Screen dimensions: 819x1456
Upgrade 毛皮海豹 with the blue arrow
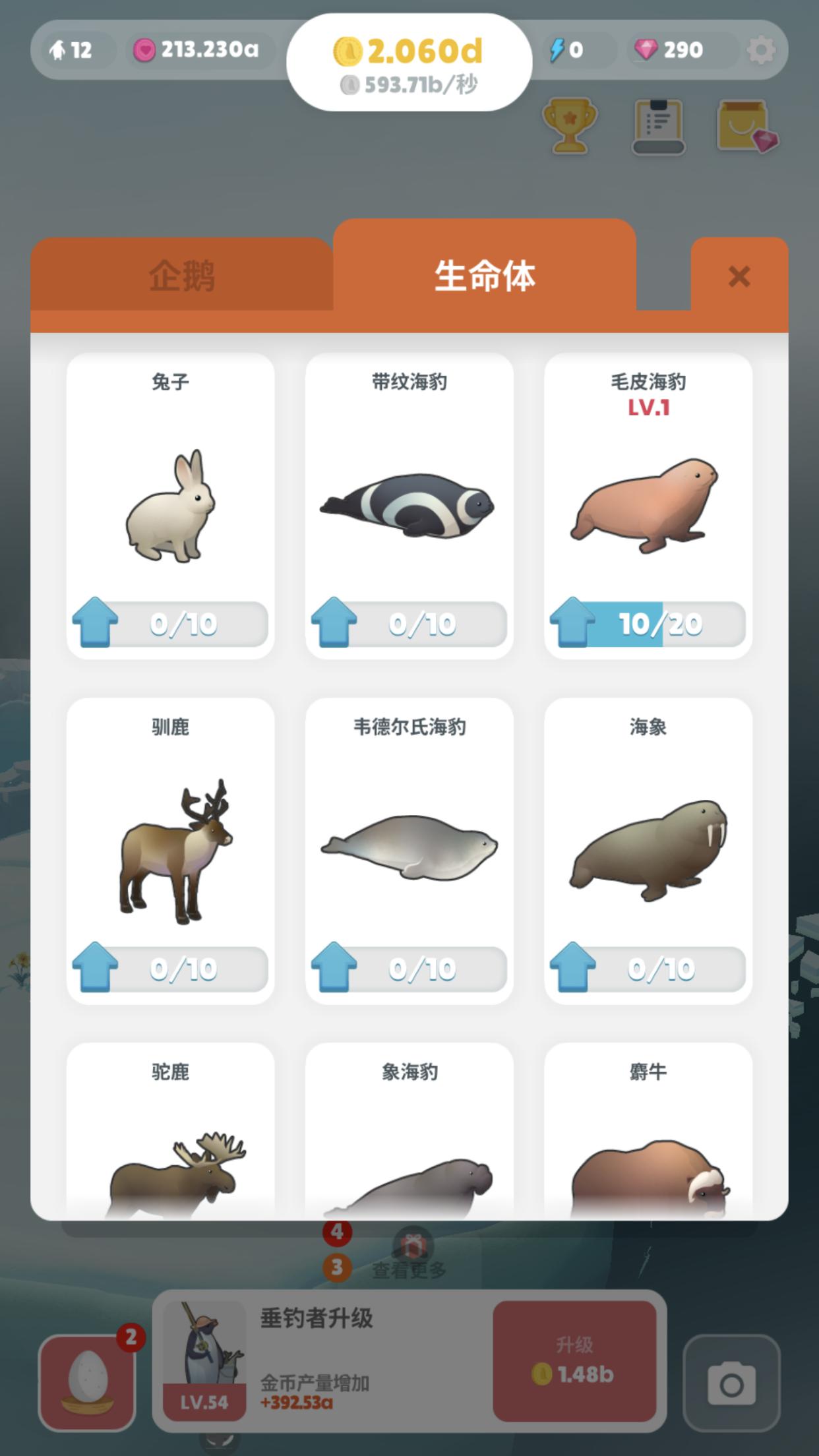(572, 622)
